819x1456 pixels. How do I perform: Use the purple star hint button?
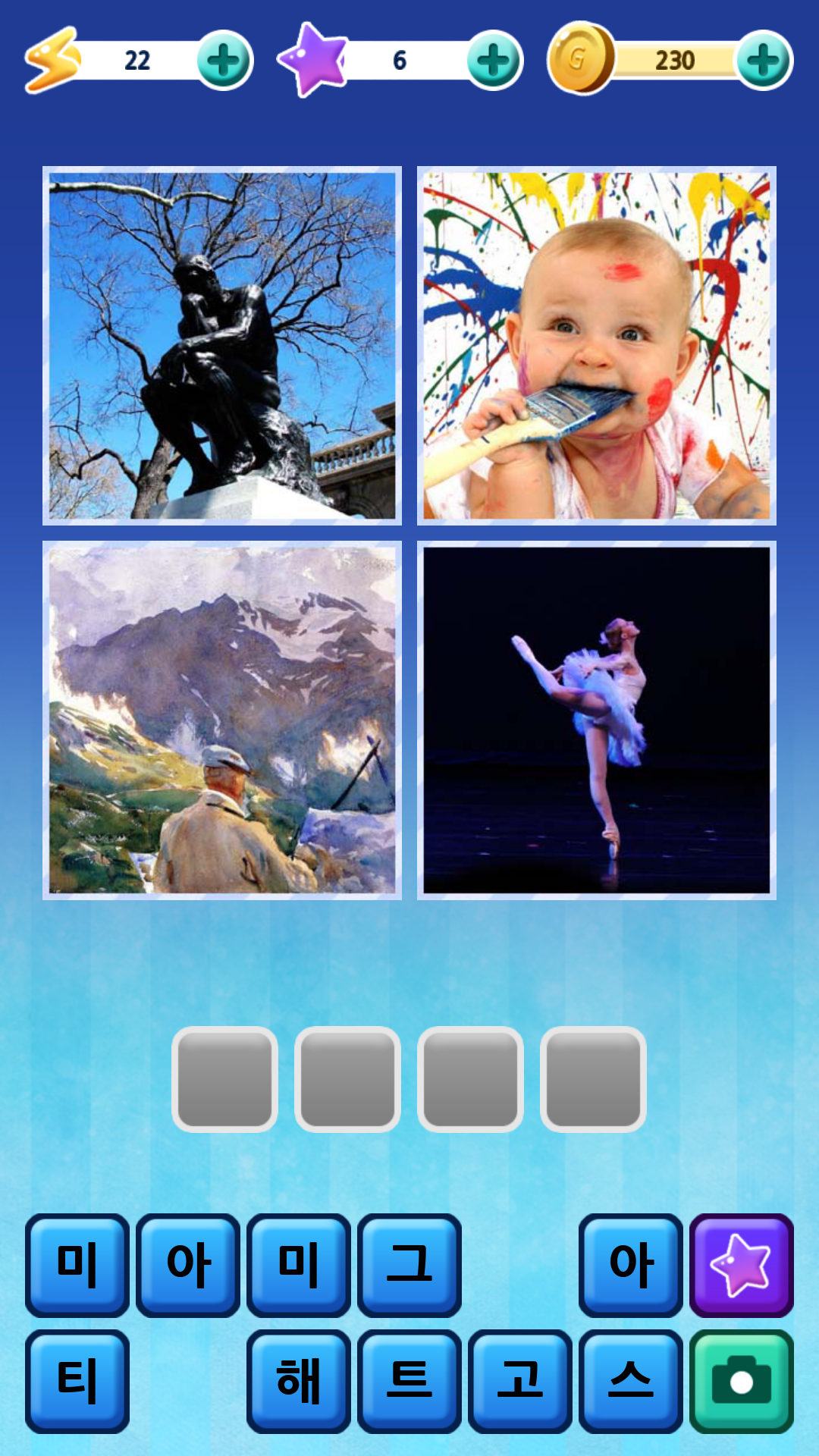click(742, 1265)
